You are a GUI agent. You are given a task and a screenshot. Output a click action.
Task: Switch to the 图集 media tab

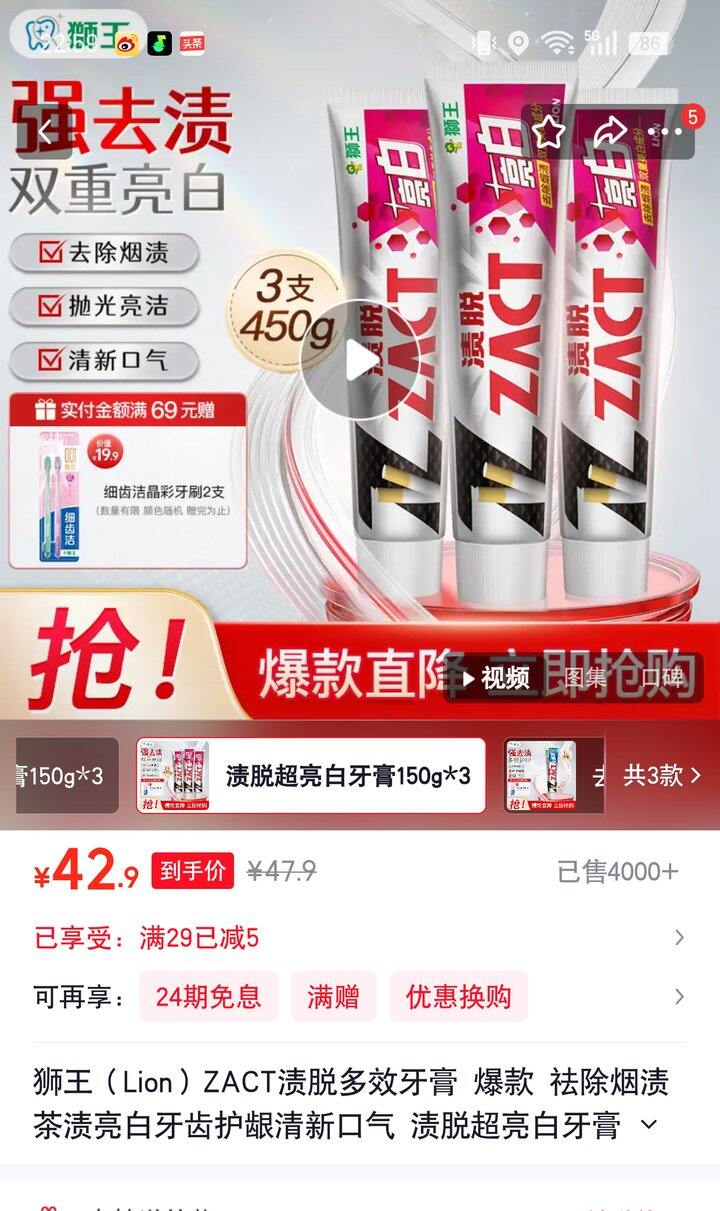(x=586, y=678)
